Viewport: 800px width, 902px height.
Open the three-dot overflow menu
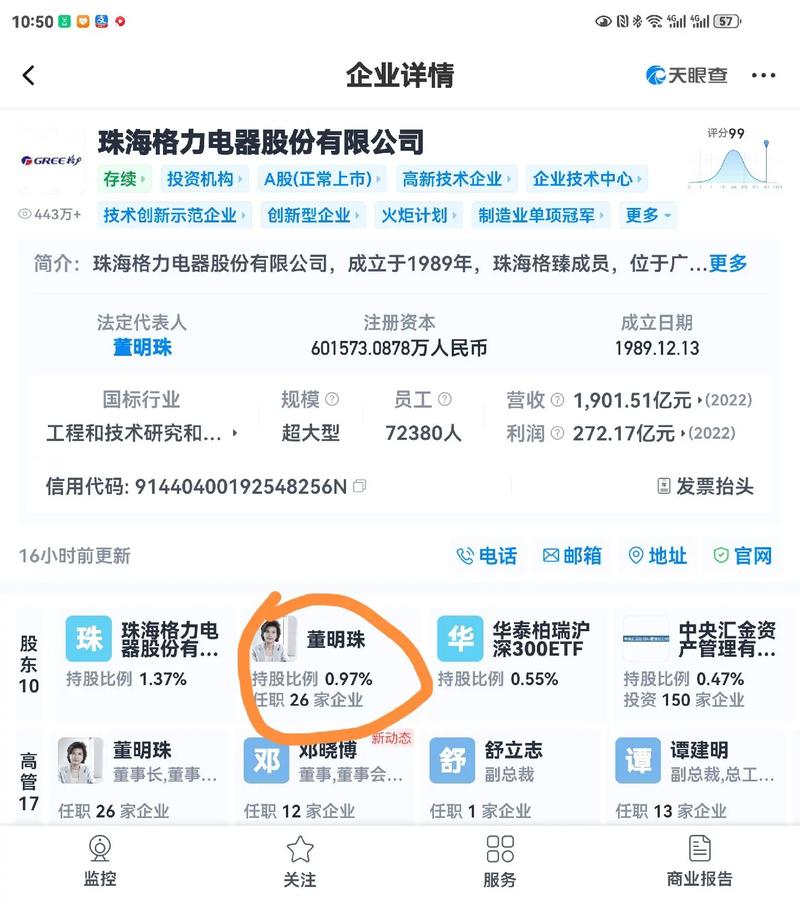point(763,75)
